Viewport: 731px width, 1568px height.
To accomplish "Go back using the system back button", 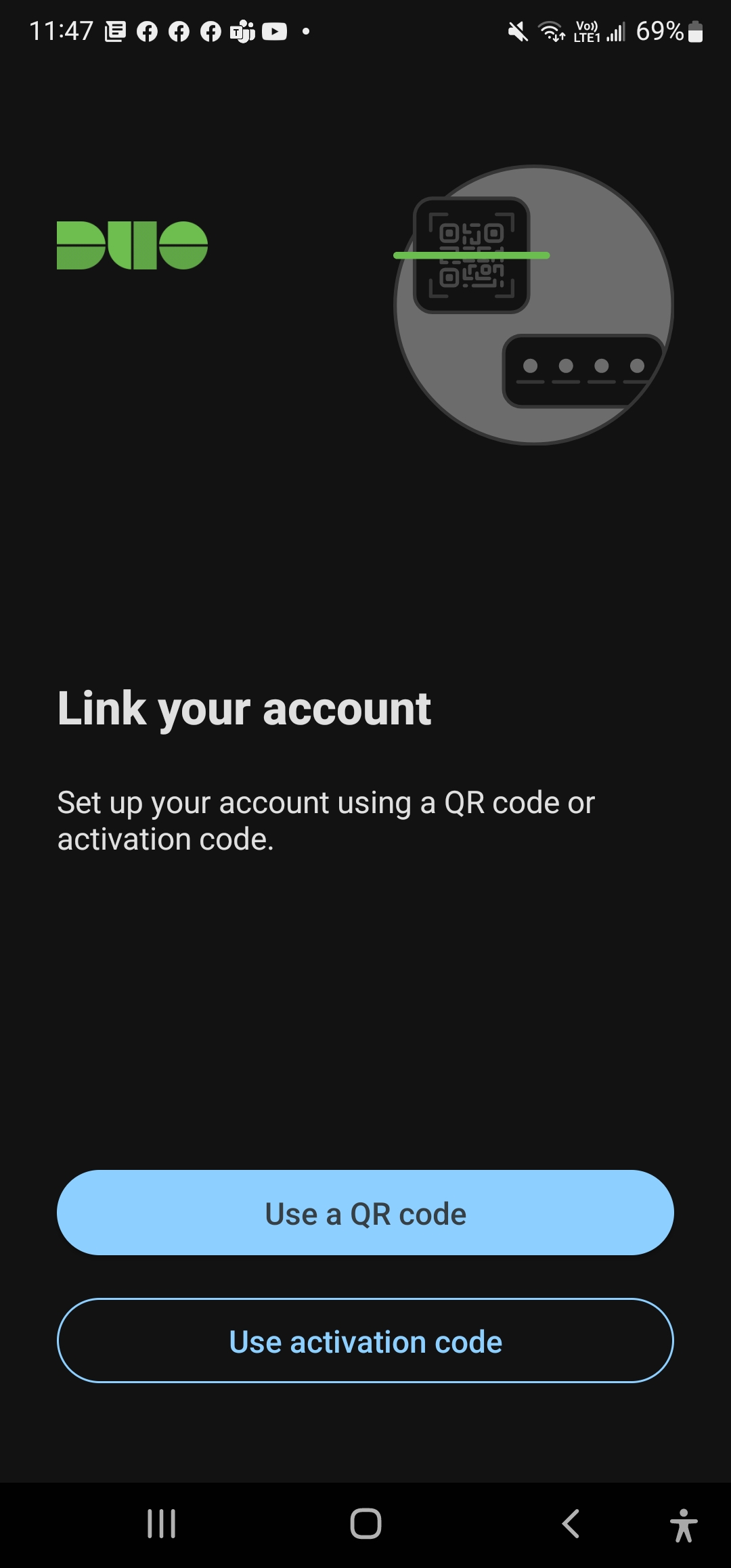I will tap(571, 1524).
